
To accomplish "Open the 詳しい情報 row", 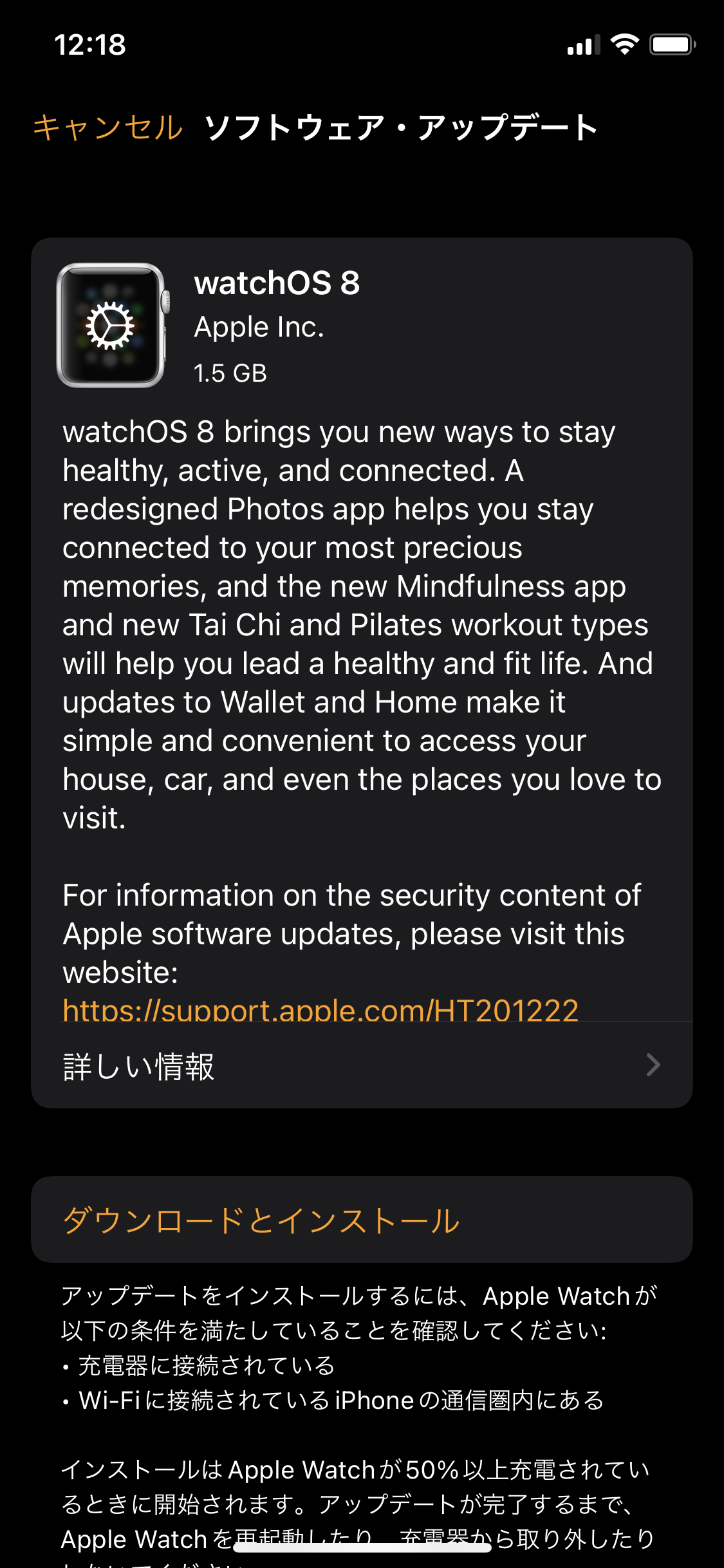I will coord(362,1066).
